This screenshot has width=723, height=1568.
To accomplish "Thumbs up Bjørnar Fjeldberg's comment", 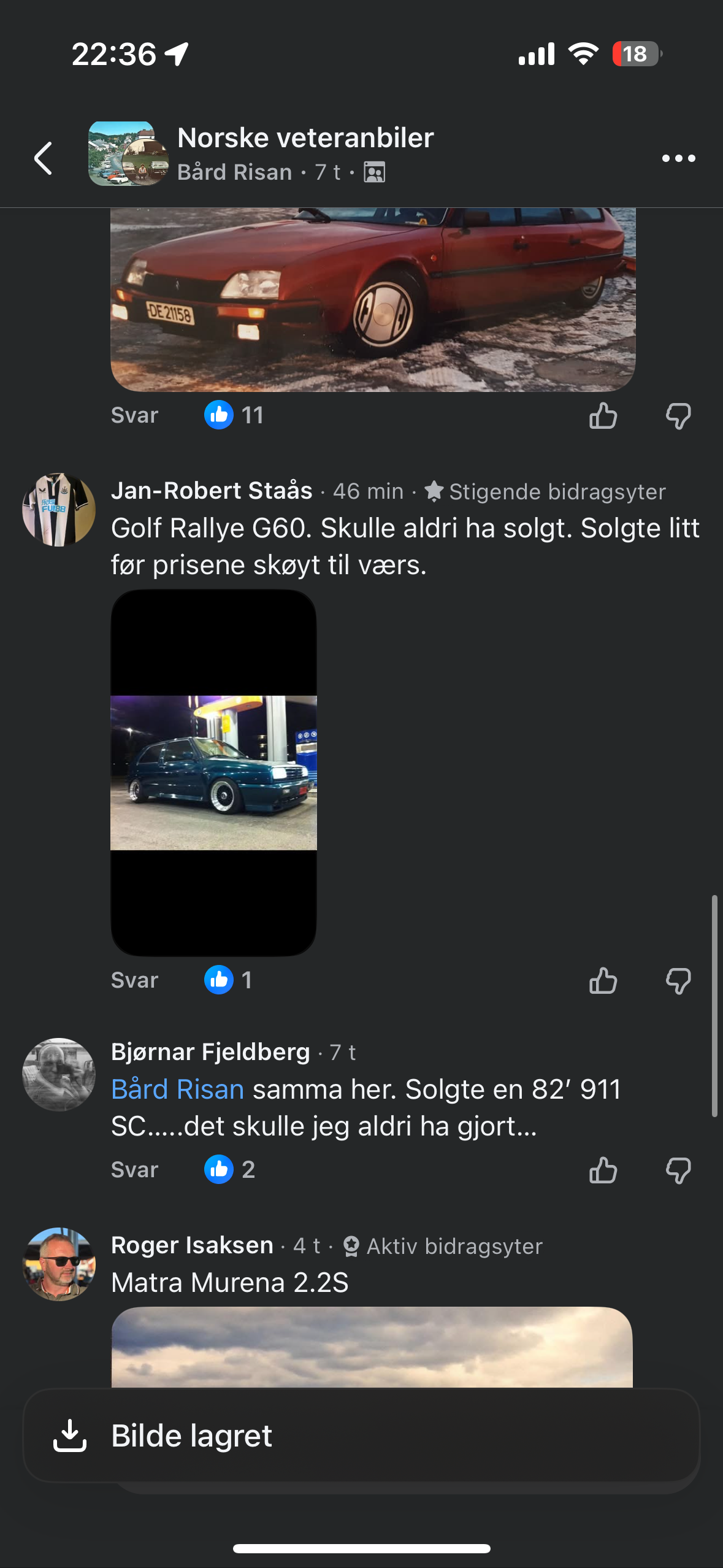I will point(603,1170).
